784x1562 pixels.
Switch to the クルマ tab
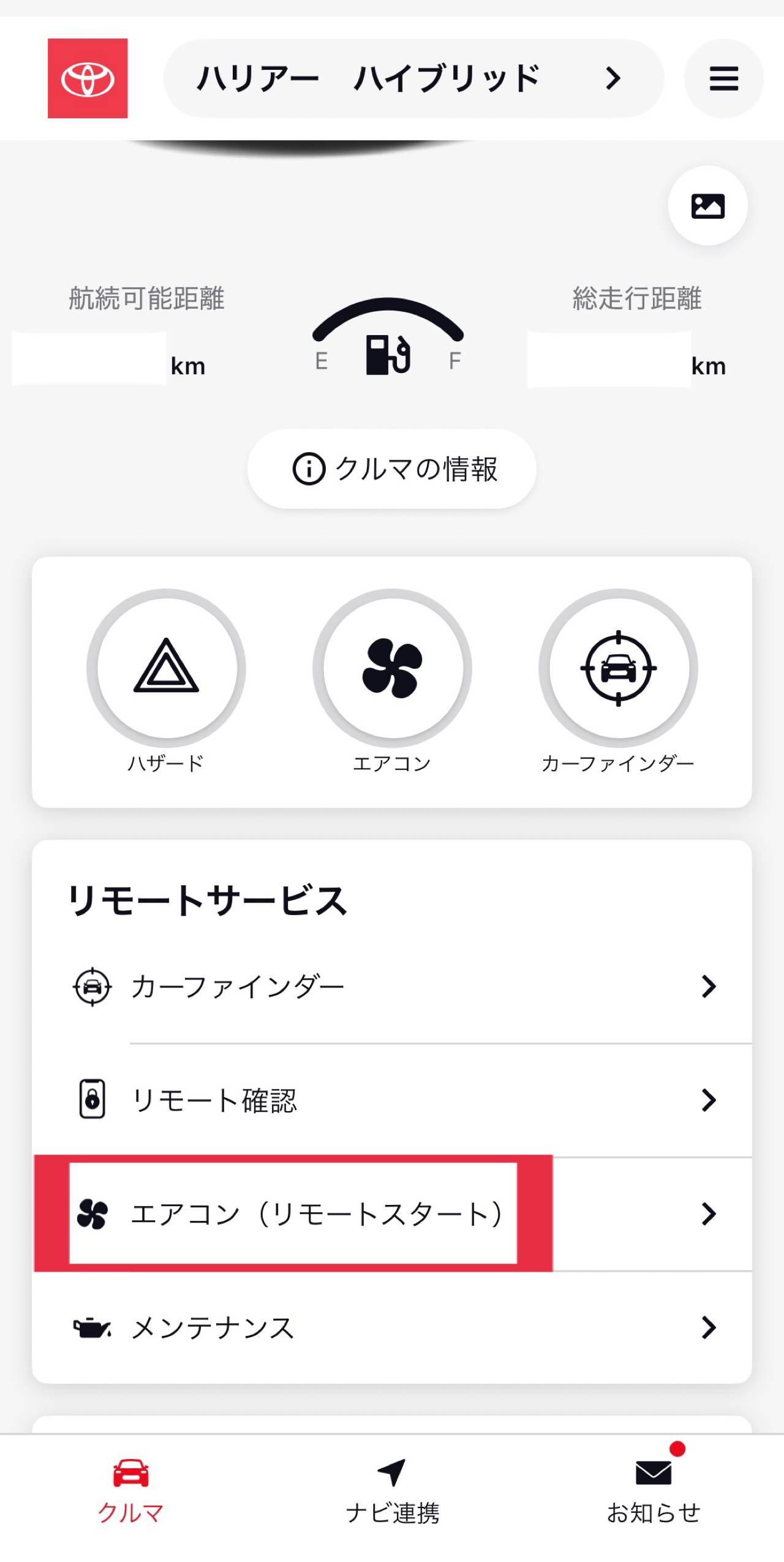click(130, 1490)
